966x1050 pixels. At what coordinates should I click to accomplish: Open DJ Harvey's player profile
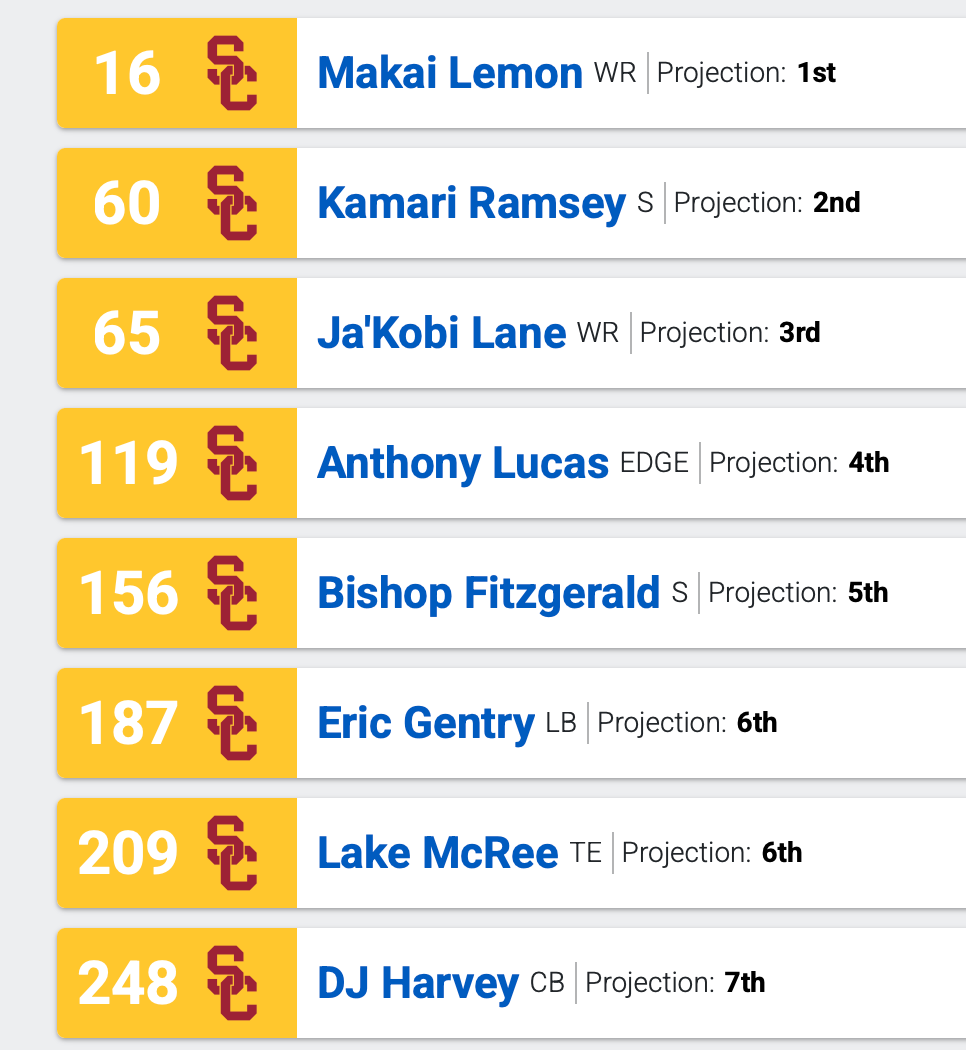click(417, 983)
